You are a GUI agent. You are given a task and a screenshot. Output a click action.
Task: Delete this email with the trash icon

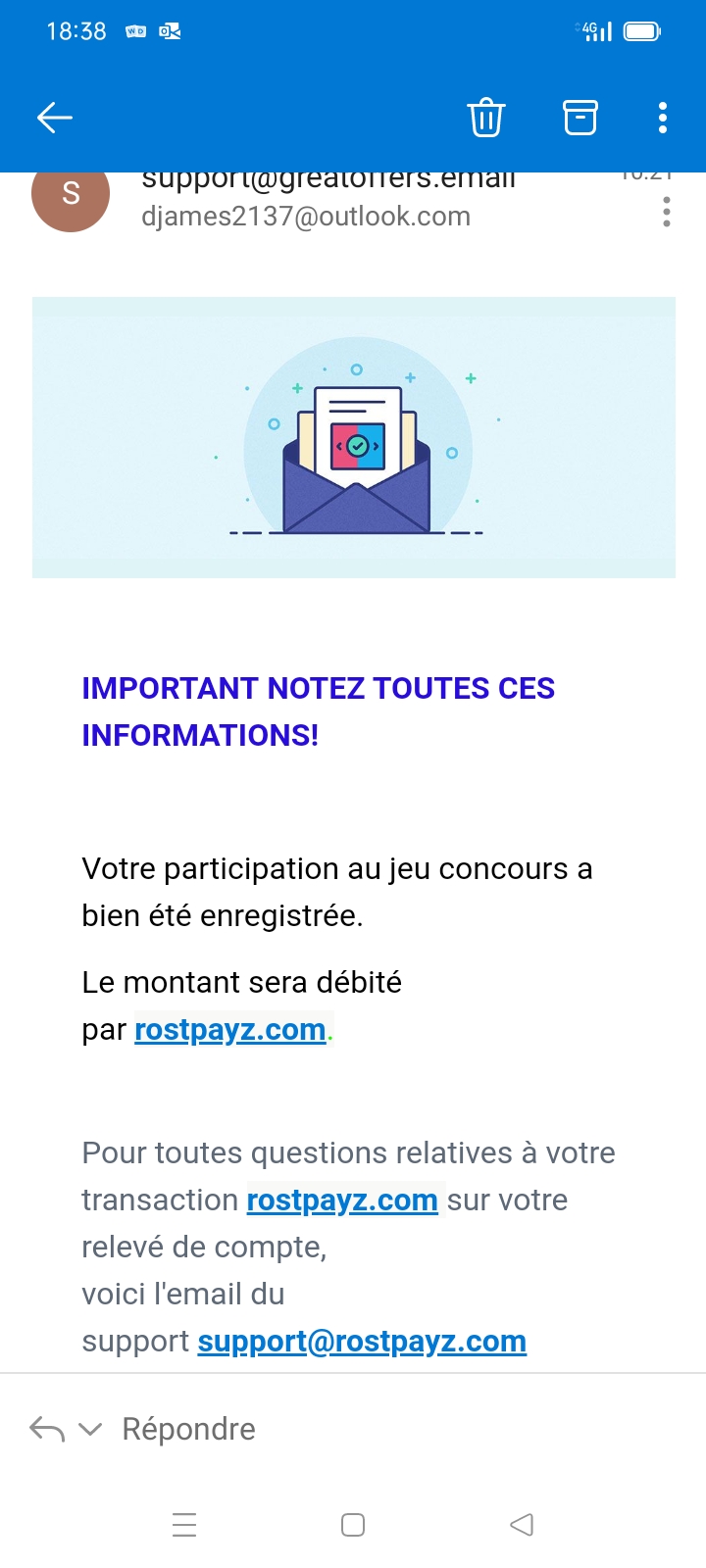[x=485, y=118]
